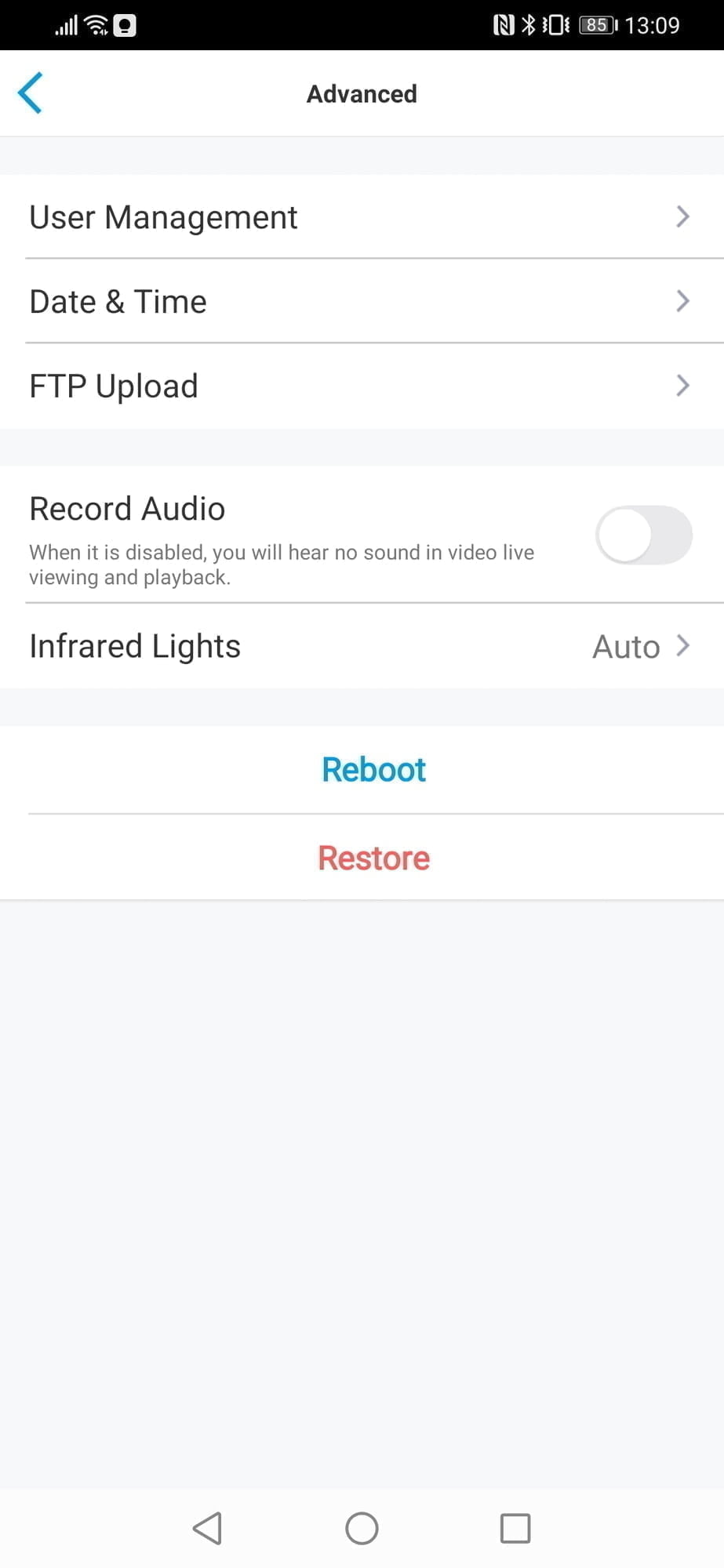
Task: Go back from the Advanced screen
Action: click(x=31, y=93)
